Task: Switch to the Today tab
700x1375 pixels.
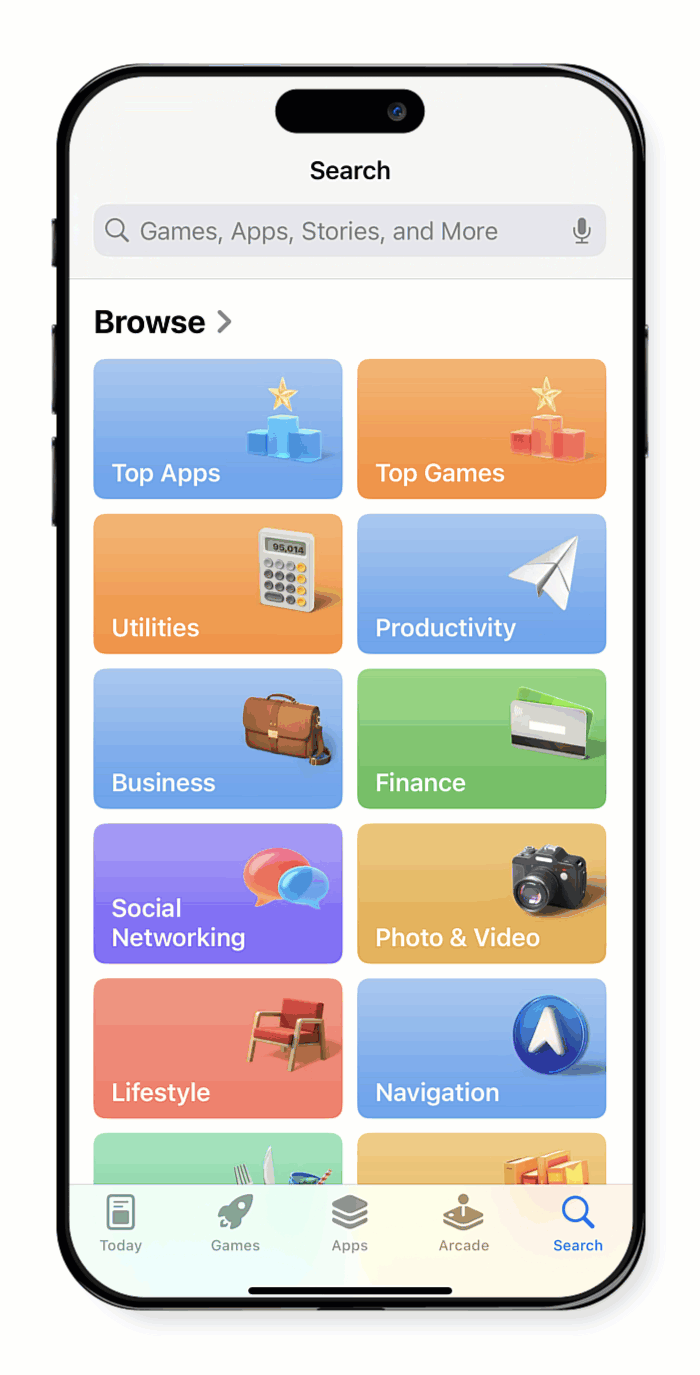Action: click(121, 1224)
